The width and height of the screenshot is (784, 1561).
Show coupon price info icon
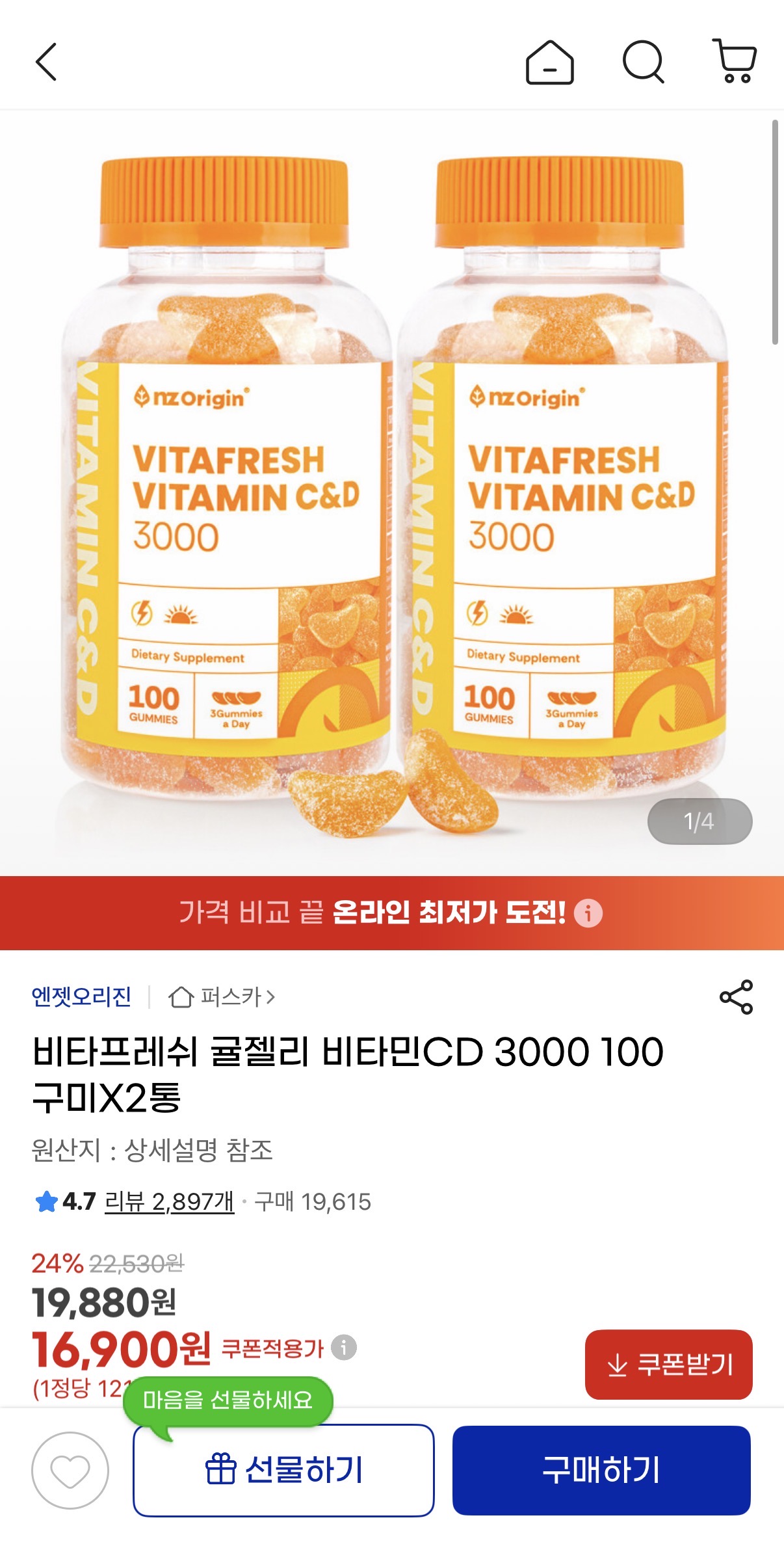click(x=344, y=1347)
